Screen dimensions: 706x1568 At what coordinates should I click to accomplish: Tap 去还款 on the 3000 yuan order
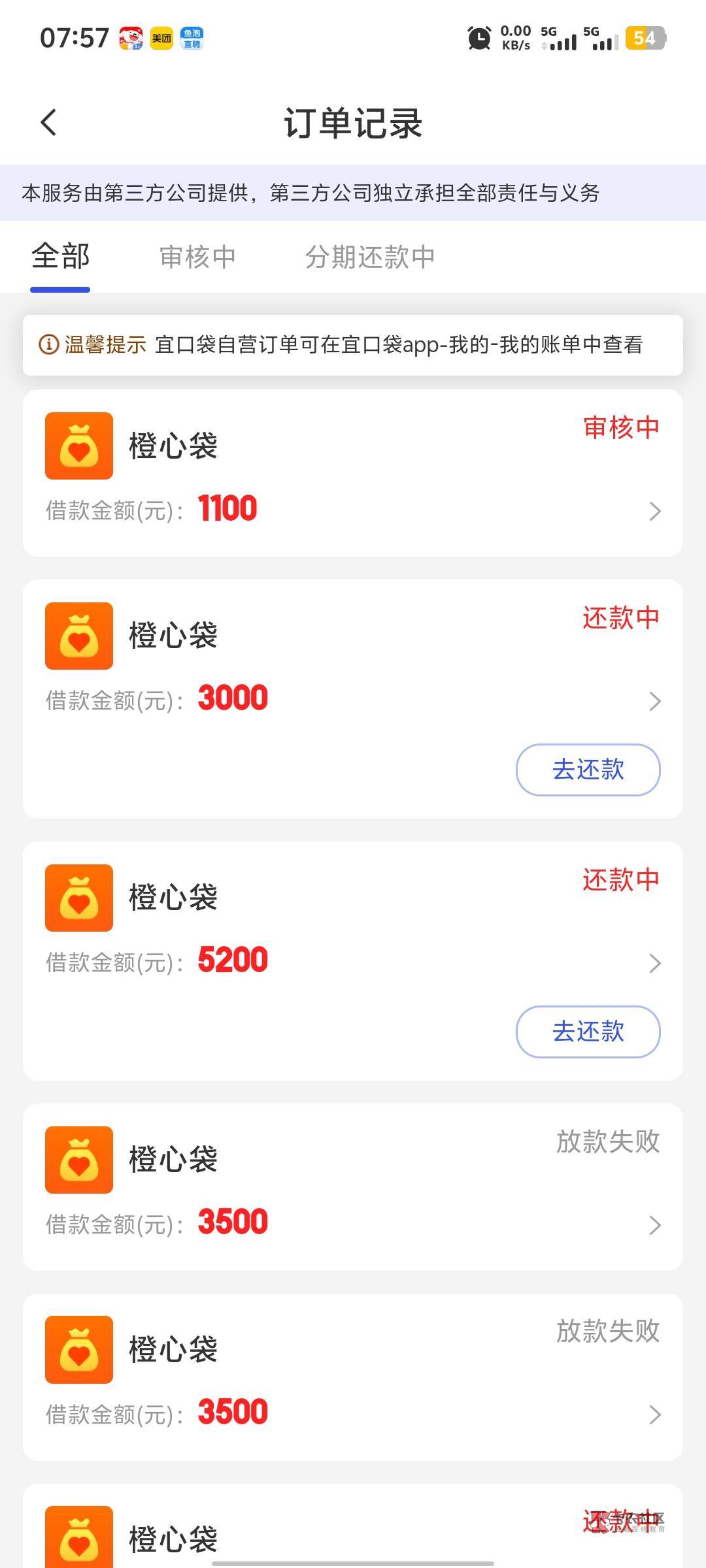[588, 770]
